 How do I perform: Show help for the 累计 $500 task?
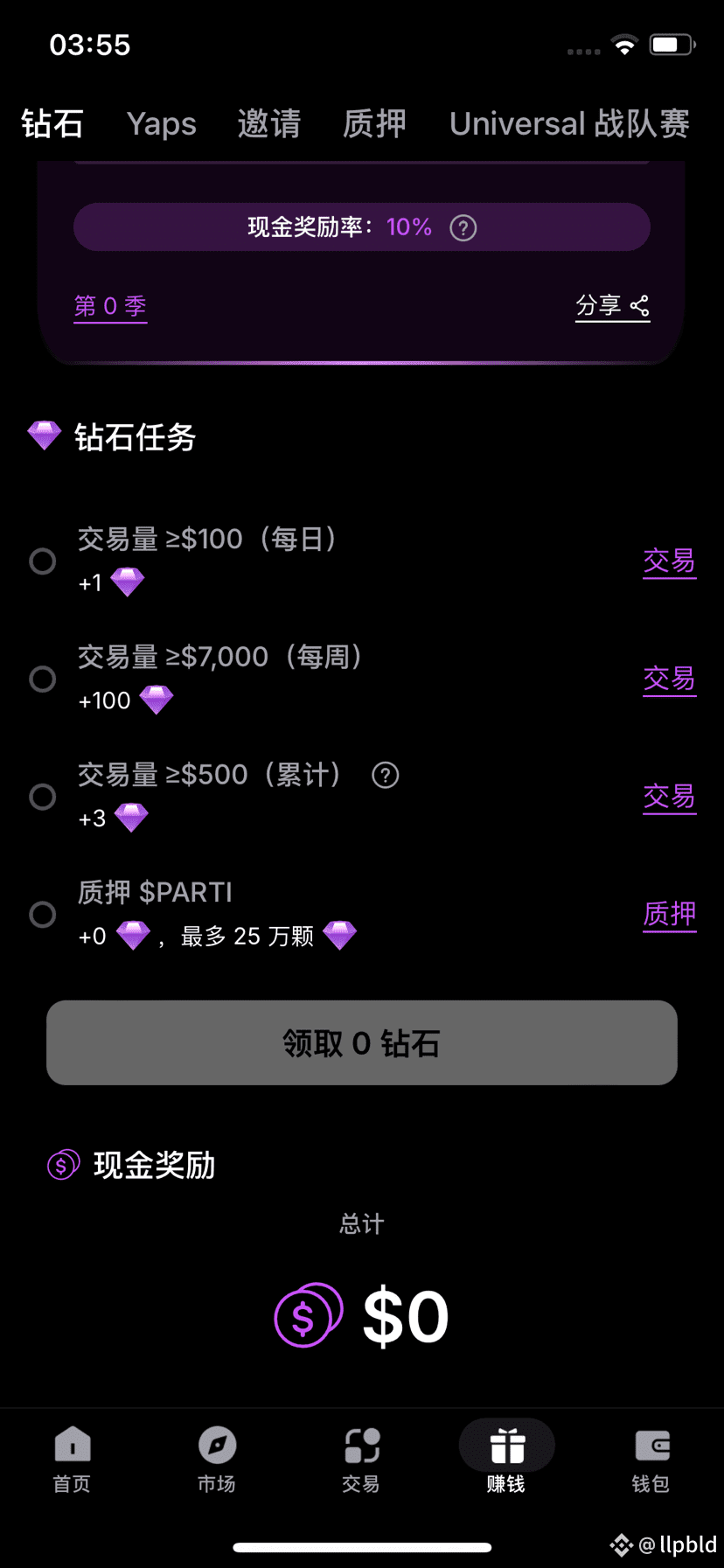pos(386,775)
